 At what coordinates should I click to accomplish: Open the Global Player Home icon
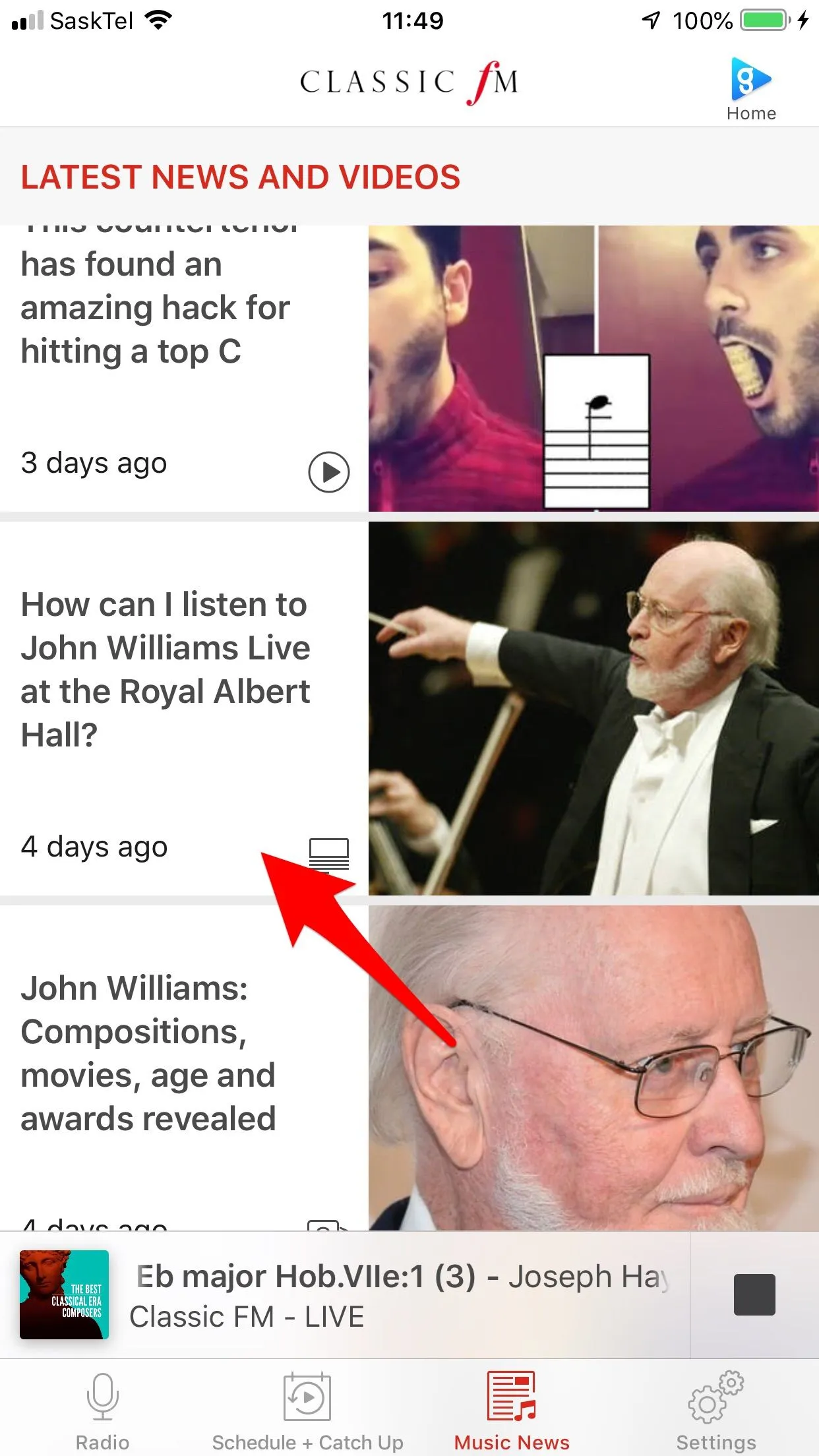(x=750, y=90)
